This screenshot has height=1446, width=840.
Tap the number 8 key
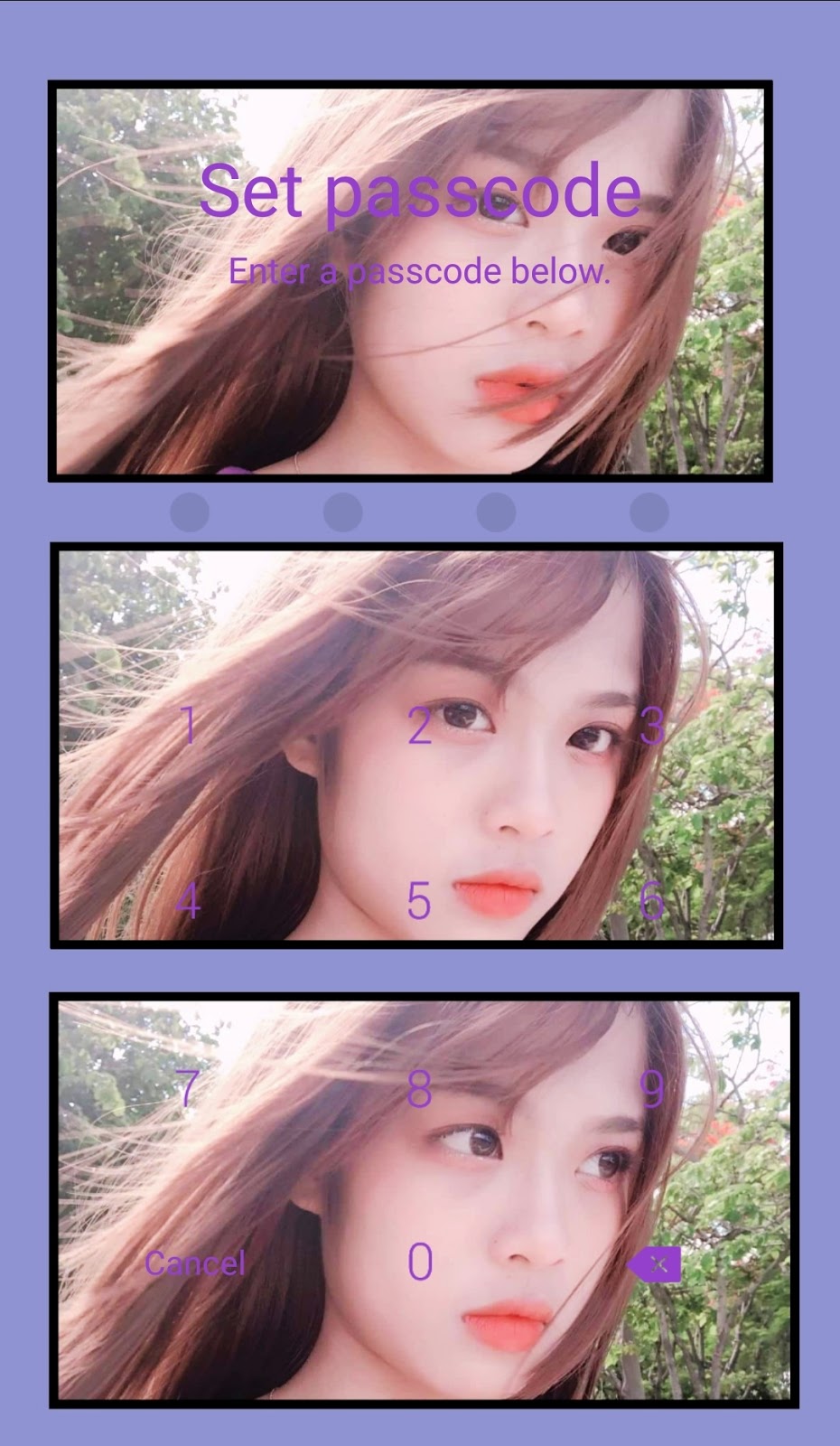point(420,1088)
